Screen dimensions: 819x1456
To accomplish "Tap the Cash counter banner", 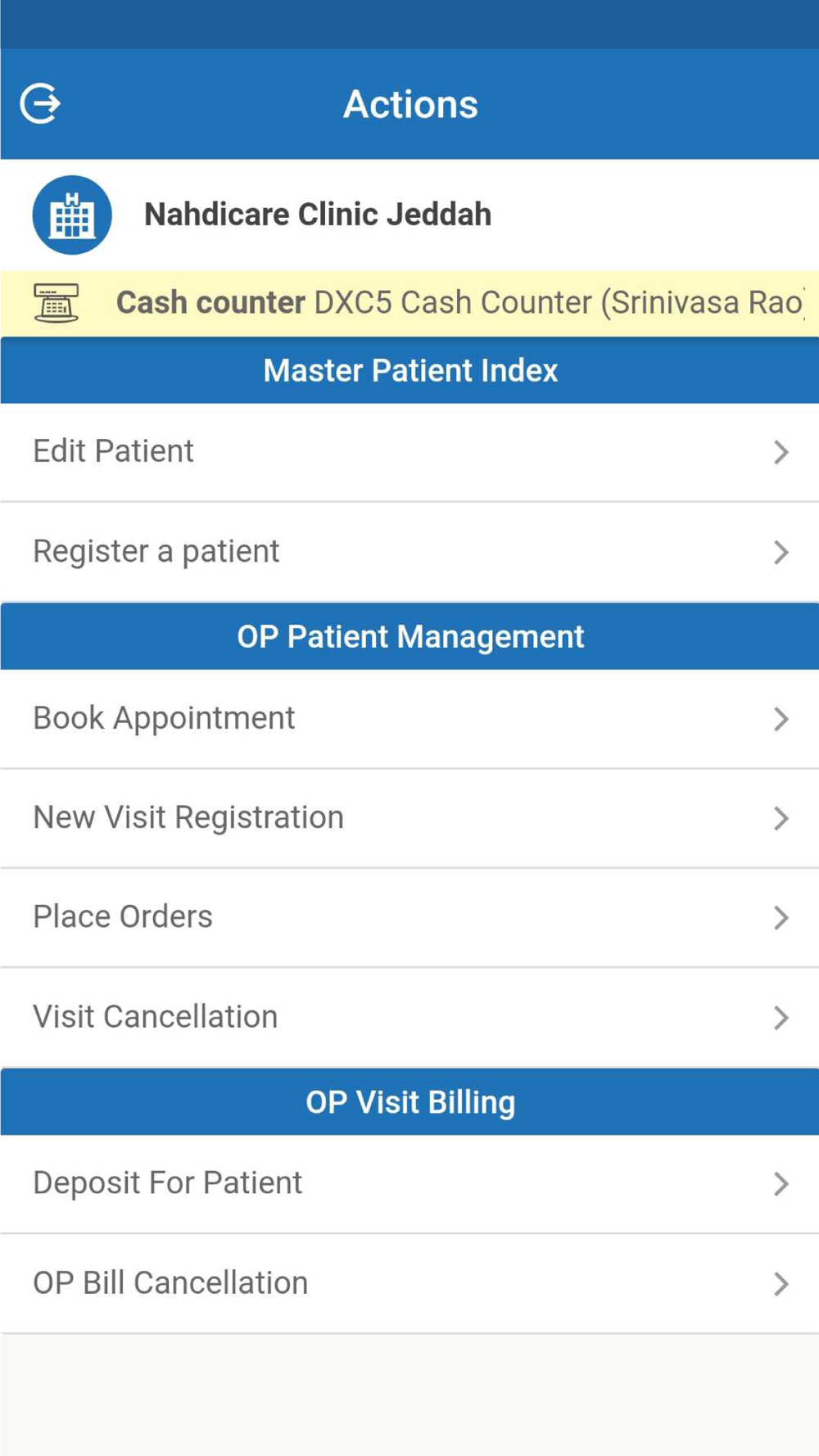I will click(x=409, y=303).
